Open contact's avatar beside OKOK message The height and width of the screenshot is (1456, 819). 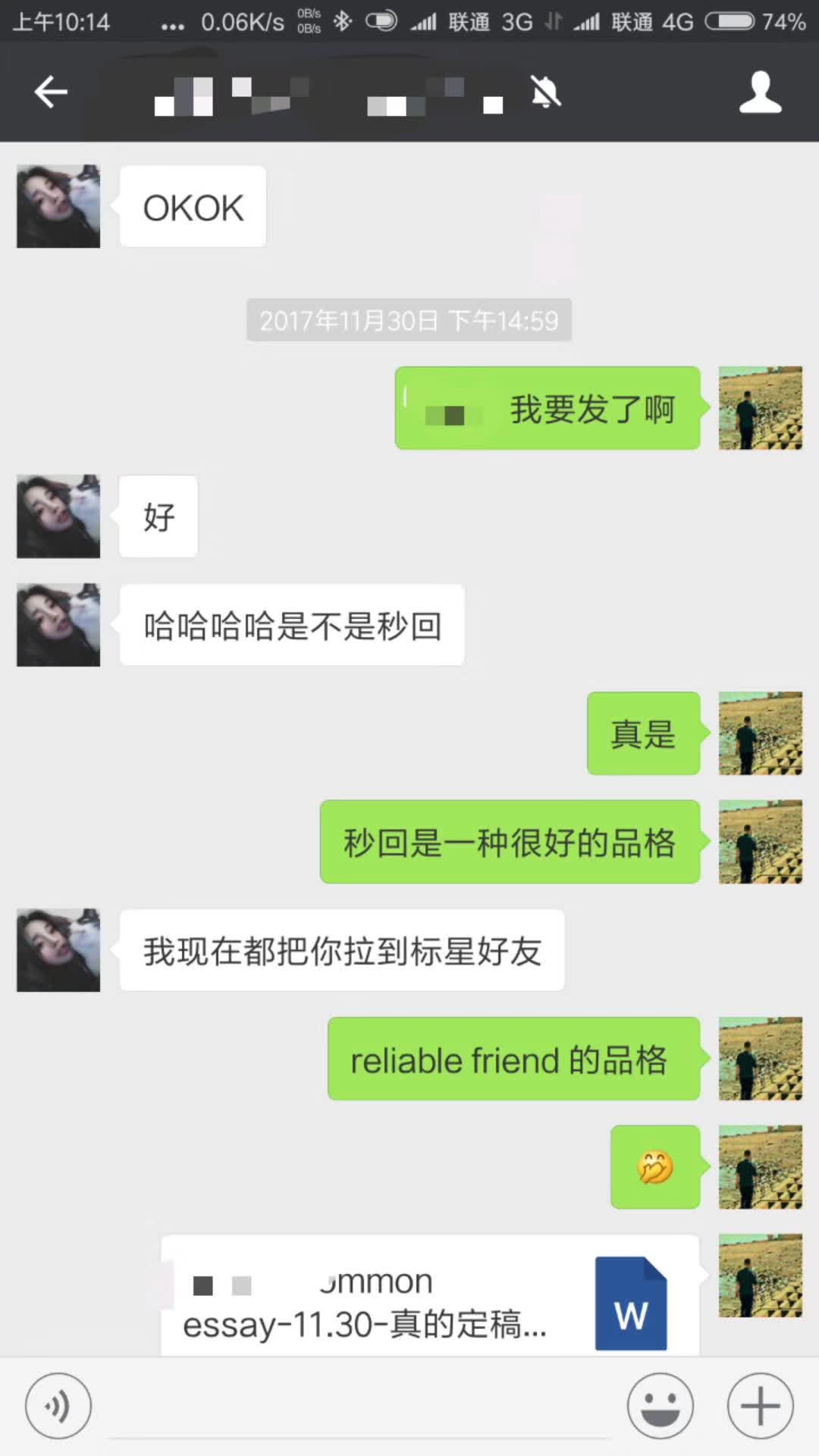58,206
